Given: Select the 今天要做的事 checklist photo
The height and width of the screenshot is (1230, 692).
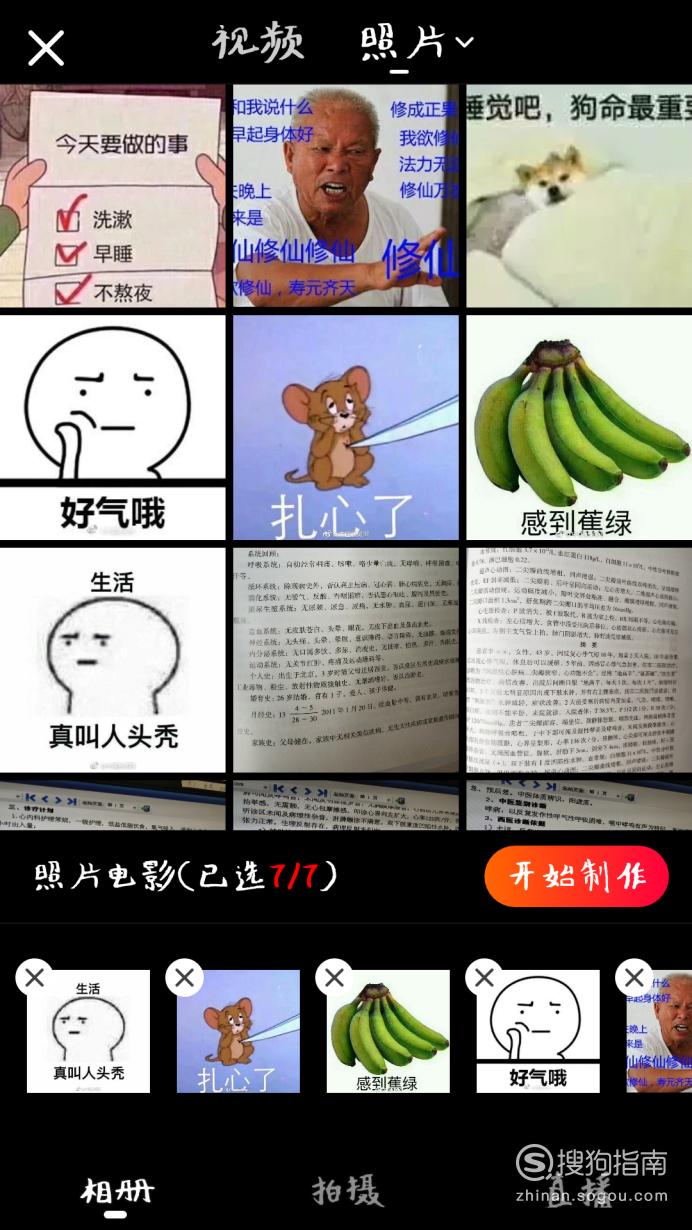Looking at the screenshot, I should click(x=113, y=195).
